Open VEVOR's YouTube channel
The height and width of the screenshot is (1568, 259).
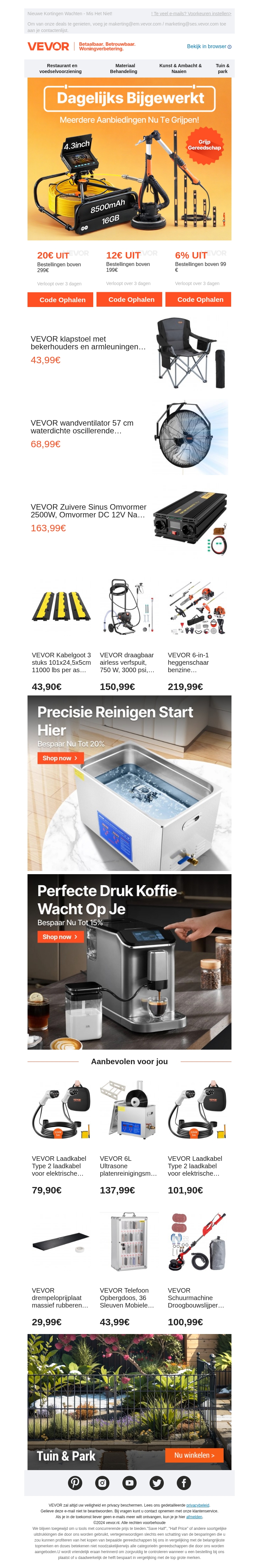(x=129, y=1483)
